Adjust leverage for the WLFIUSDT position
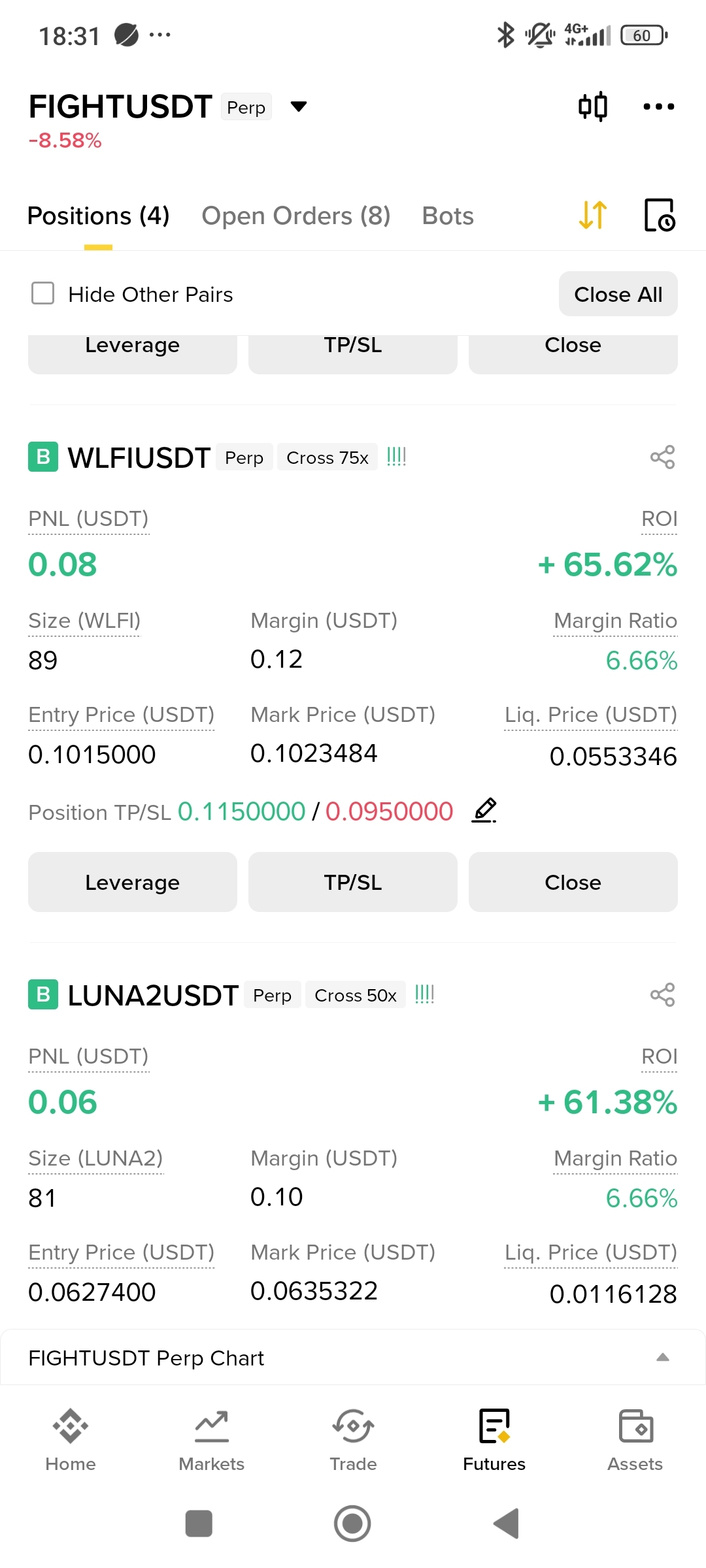This screenshot has height=1568, width=706. pyautogui.click(x=132, y=882)
